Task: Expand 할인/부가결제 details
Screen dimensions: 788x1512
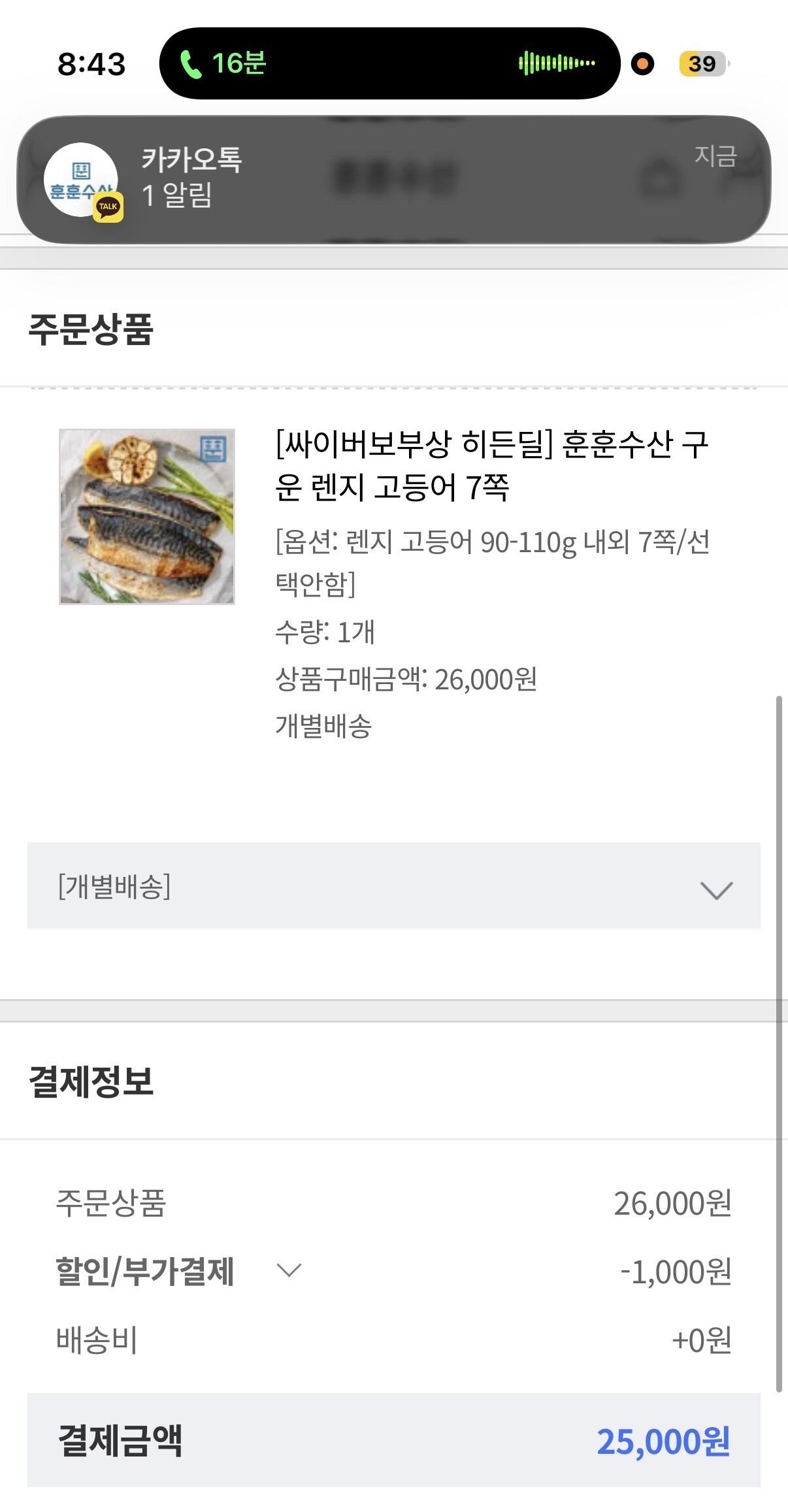Action: point(288,1270)
